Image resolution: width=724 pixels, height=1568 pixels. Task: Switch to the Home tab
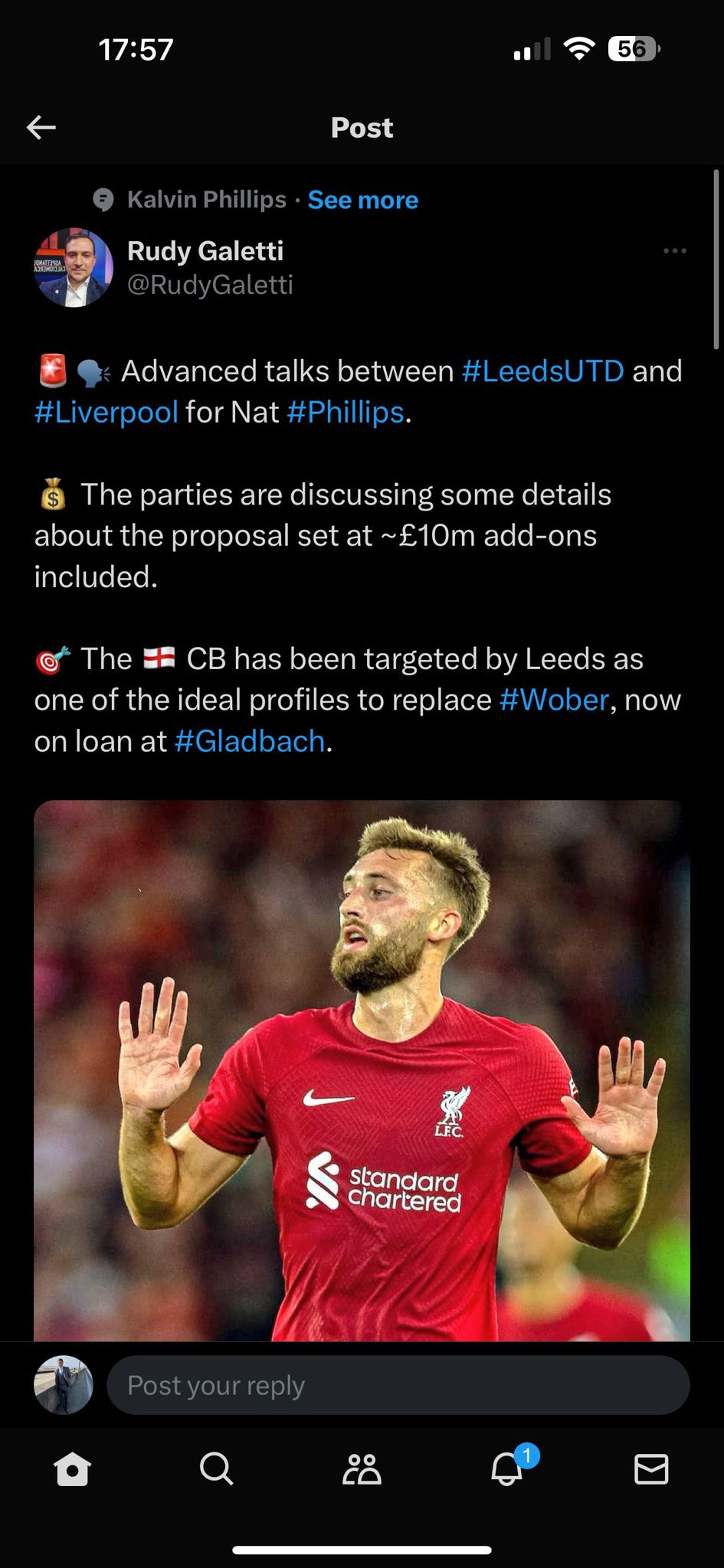tap(73, 1469)
